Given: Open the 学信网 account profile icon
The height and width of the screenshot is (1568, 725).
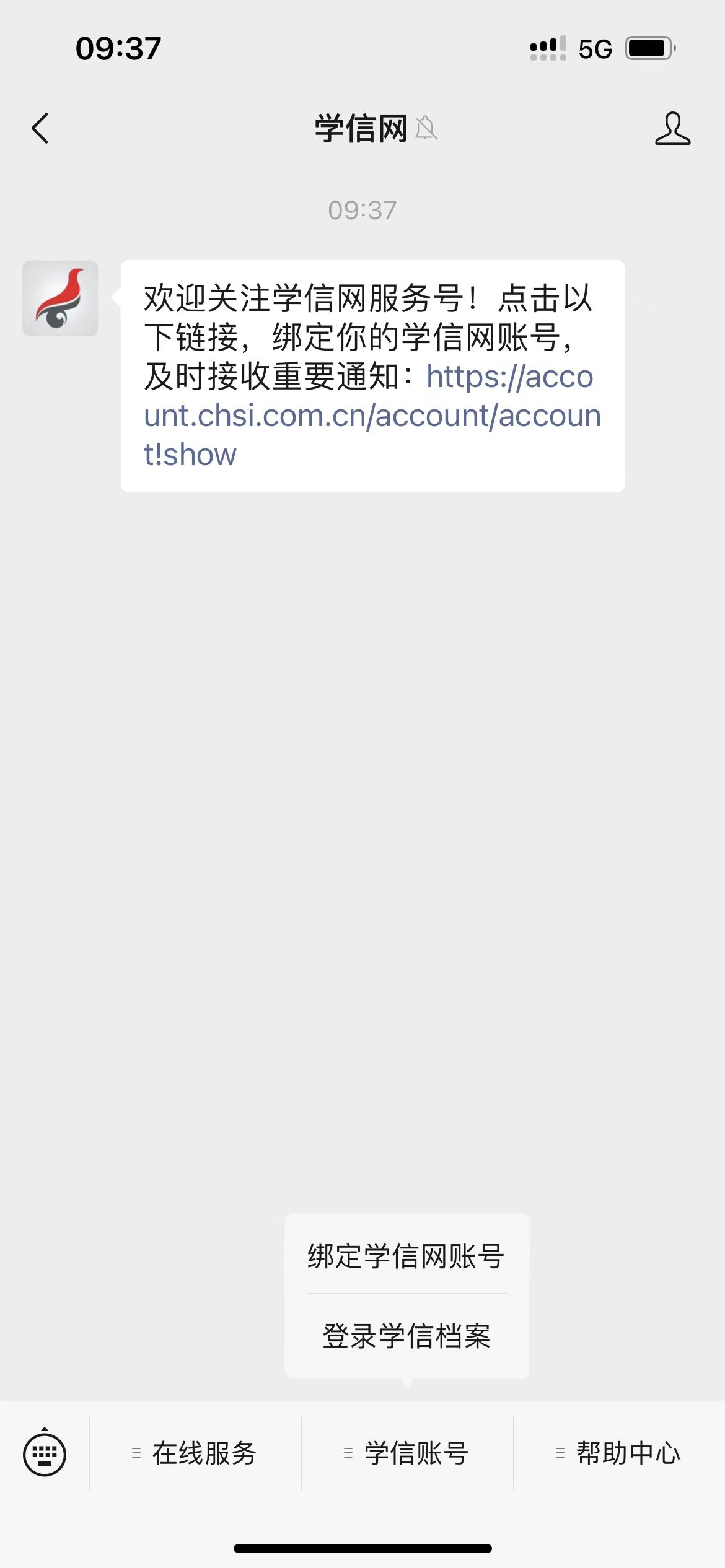Looking at the screenshot, I should coord(672,129).
